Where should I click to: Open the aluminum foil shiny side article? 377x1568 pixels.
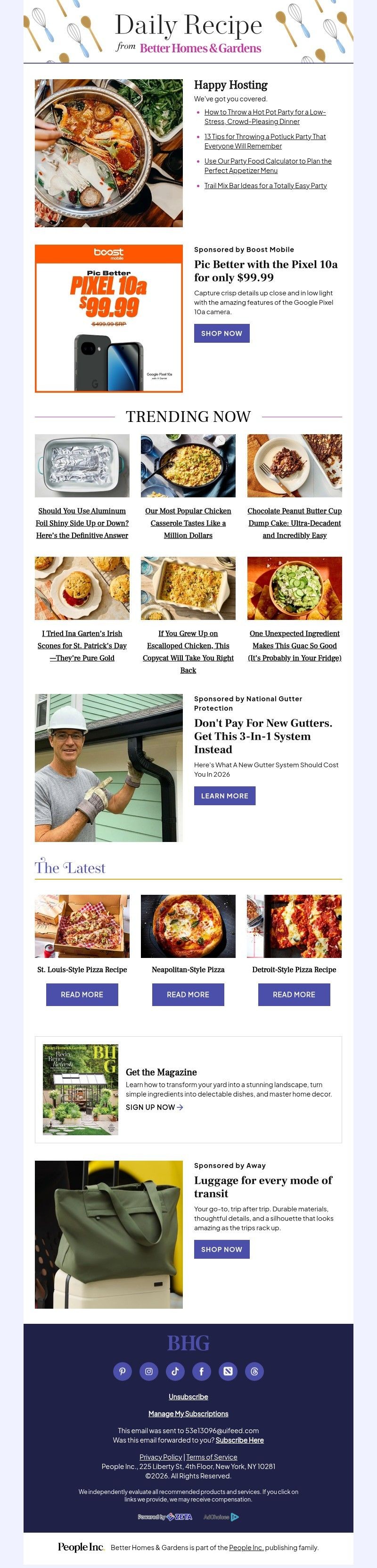[82, 523]
